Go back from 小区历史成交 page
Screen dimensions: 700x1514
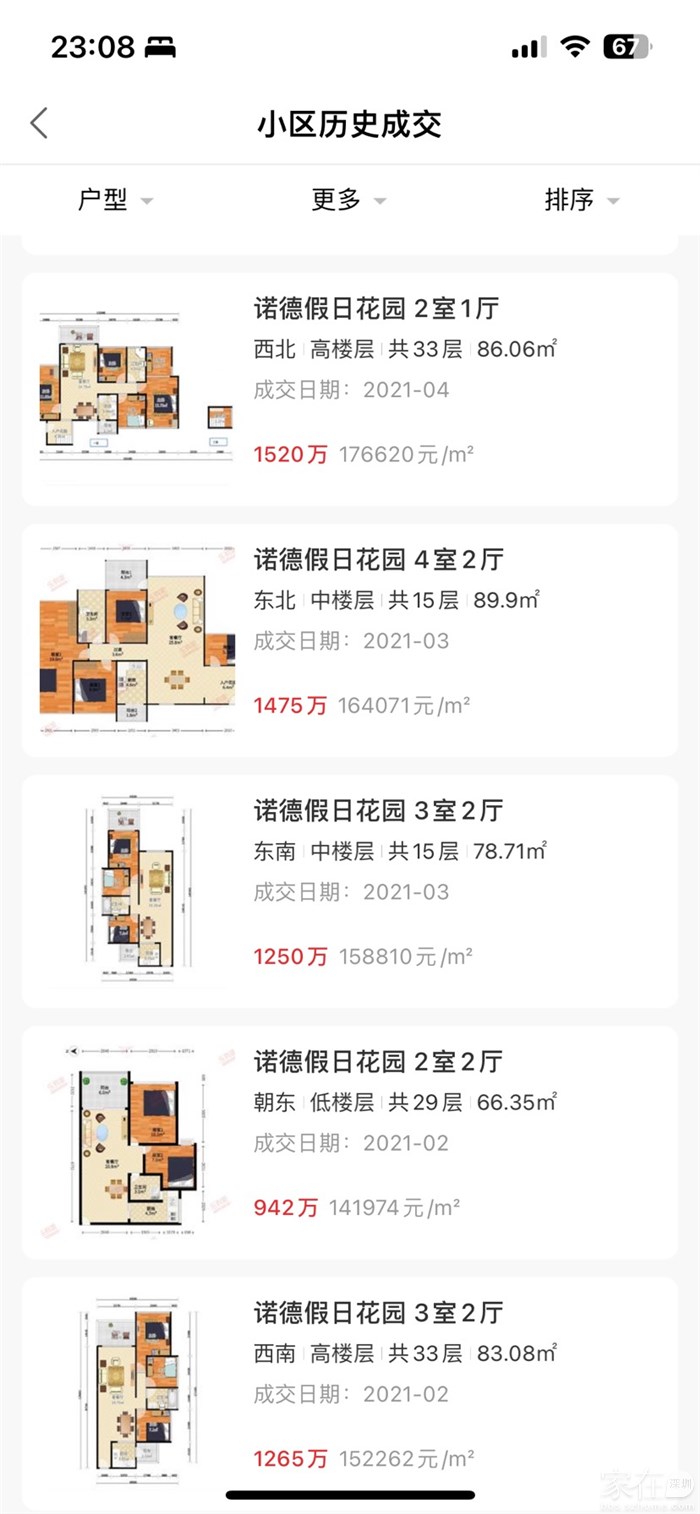coord(39,124)
